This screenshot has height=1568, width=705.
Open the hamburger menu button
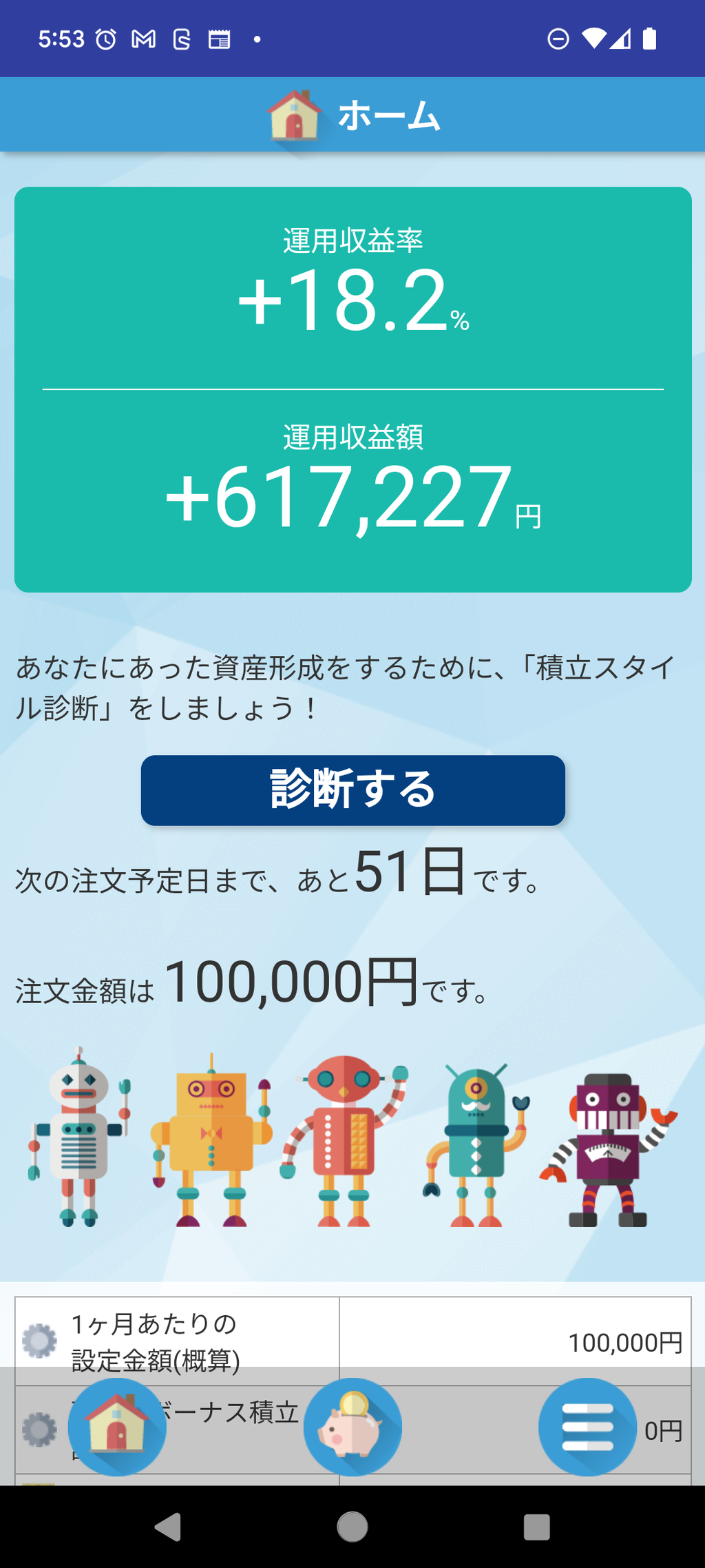coord(587,1427)
